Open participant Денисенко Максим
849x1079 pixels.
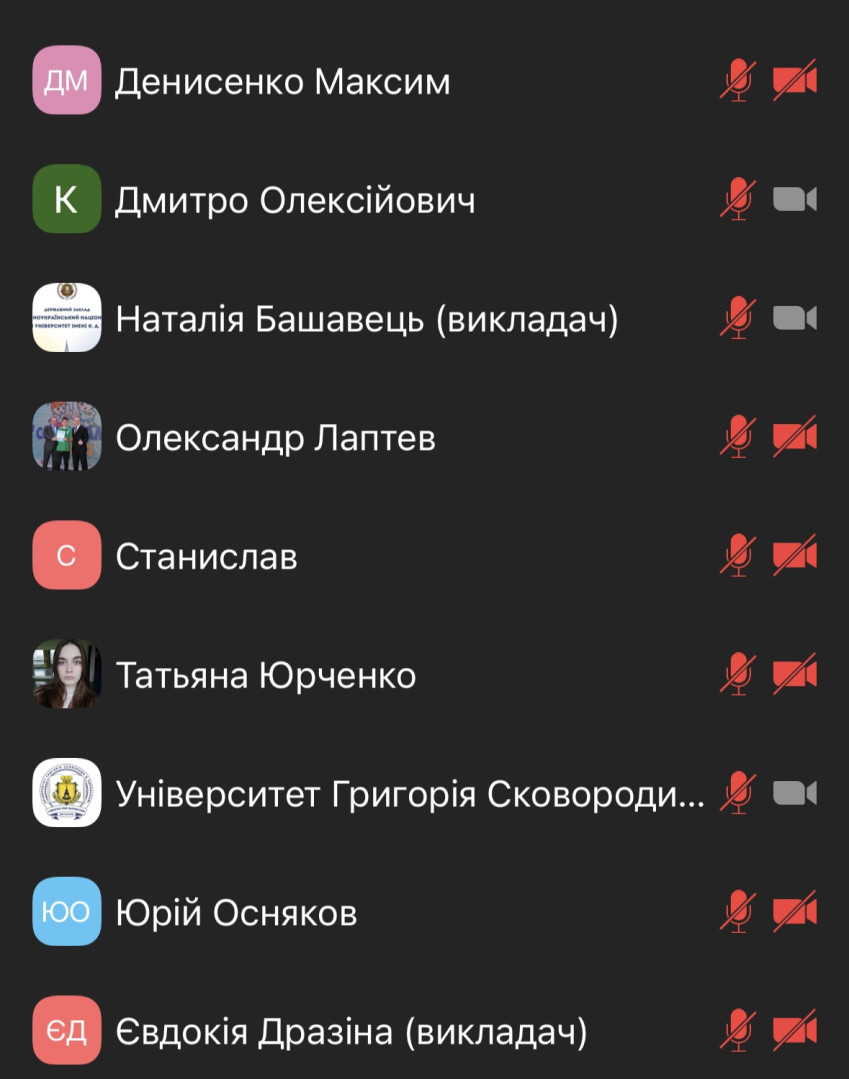(282, 81)
